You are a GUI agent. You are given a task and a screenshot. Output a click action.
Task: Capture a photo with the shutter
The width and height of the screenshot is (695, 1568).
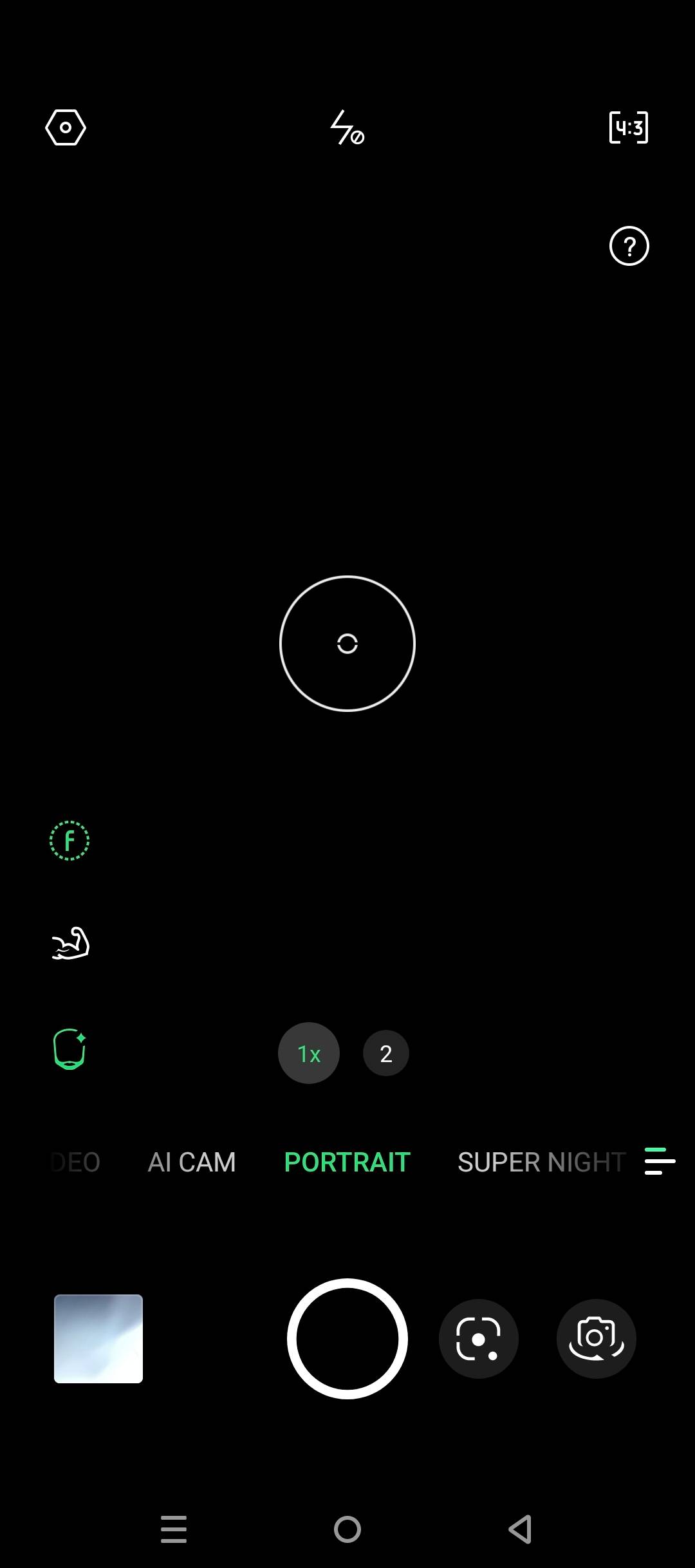[347, 1338]
